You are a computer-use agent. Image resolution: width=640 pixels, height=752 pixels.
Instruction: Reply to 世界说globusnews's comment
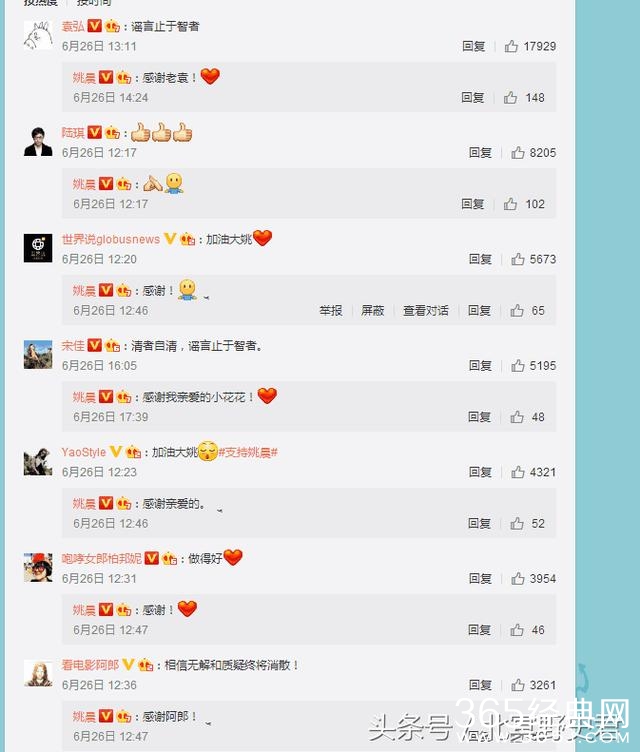click(480, 259)
